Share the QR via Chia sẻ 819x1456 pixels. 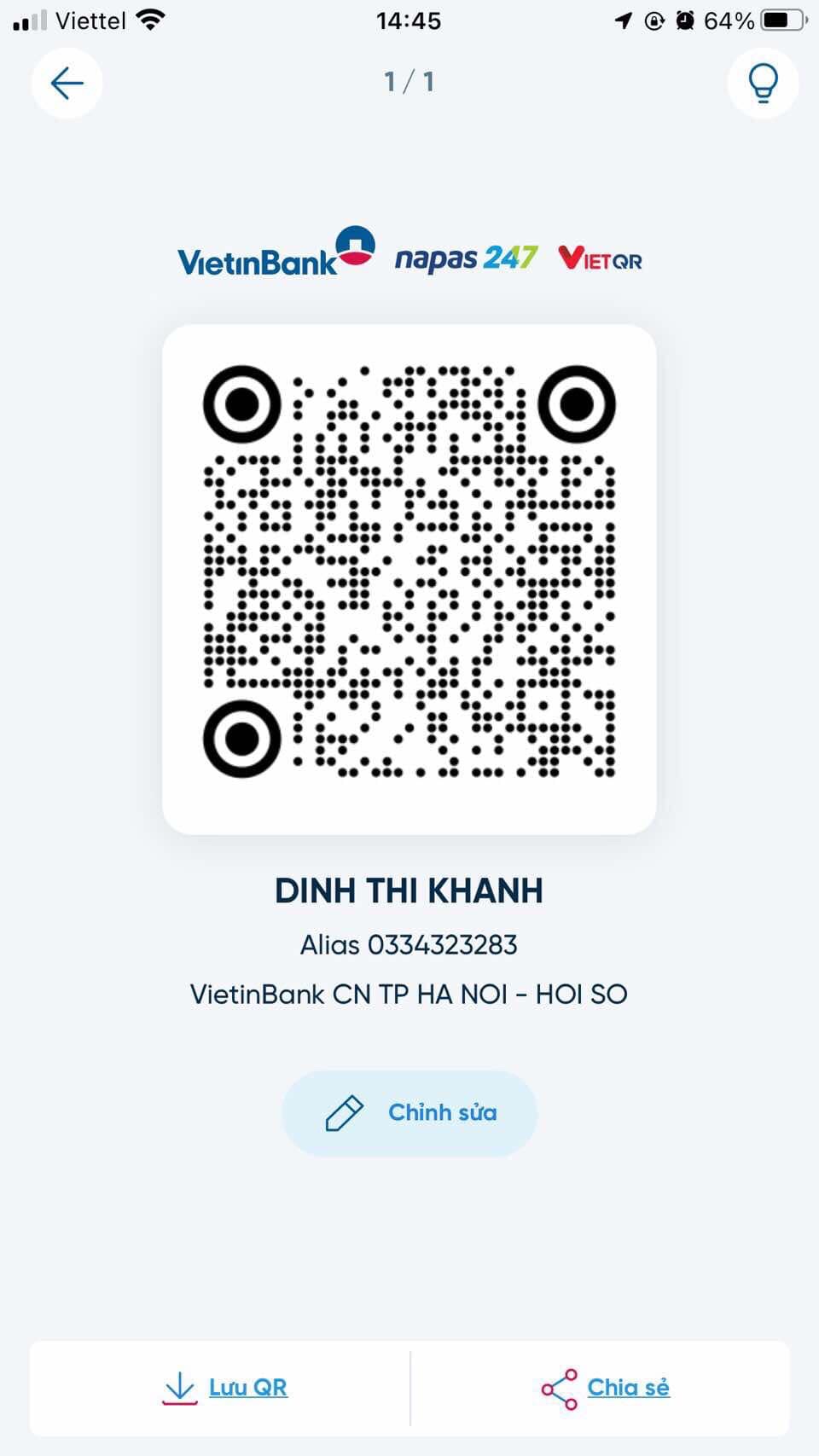click(x=606, y=1388)
